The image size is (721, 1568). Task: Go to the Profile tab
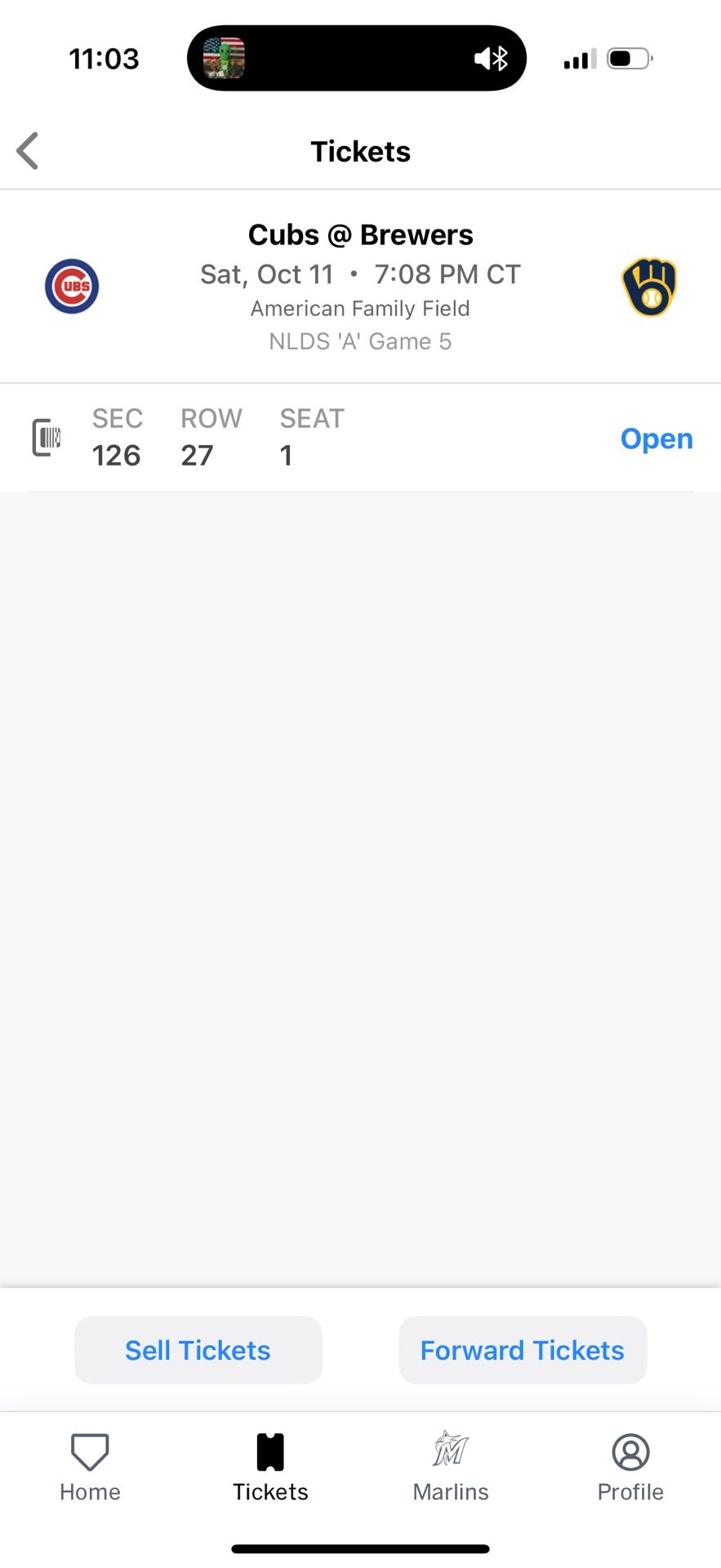pyautogui.click(x=630, y=1468)
